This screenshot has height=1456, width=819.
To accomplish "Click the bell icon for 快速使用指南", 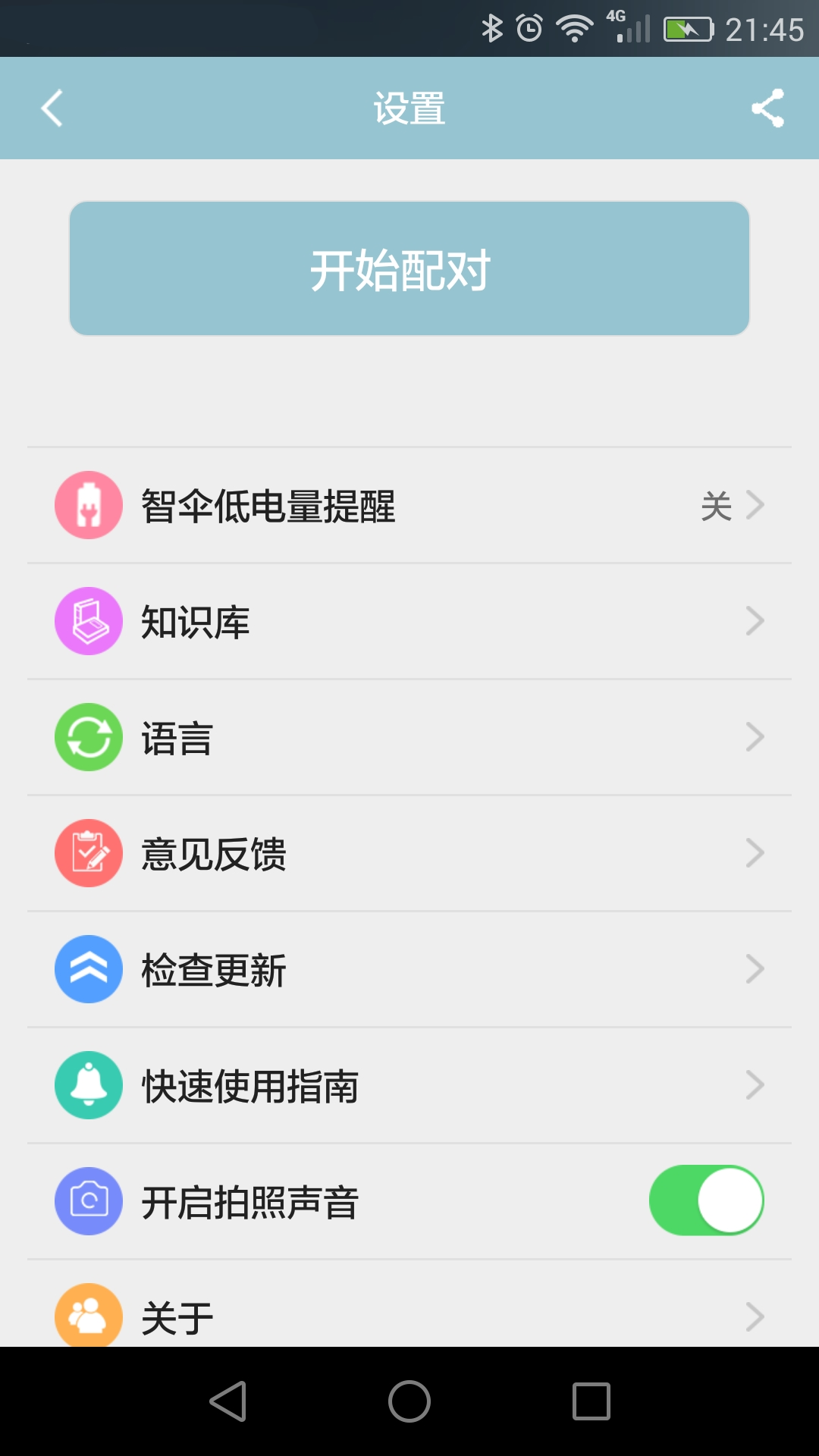I will [88, 1085].
